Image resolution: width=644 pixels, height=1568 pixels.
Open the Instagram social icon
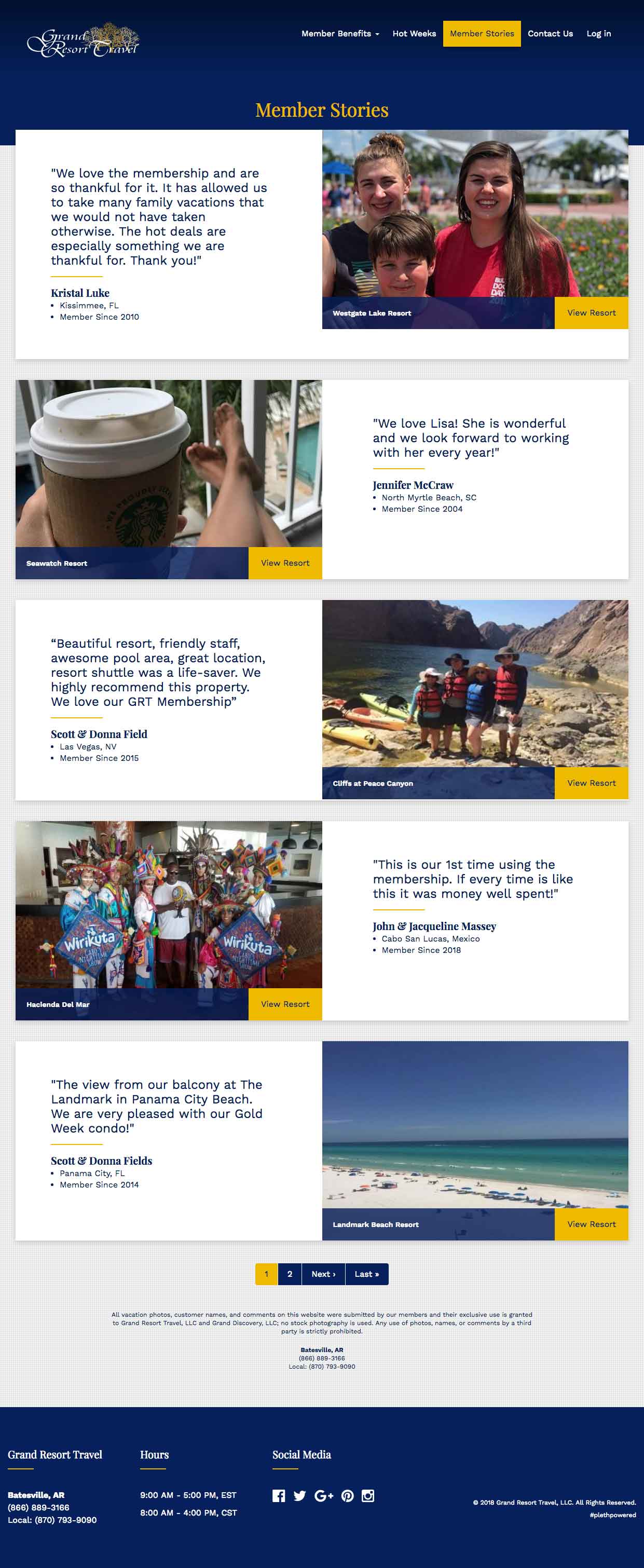pos(367,1495)
